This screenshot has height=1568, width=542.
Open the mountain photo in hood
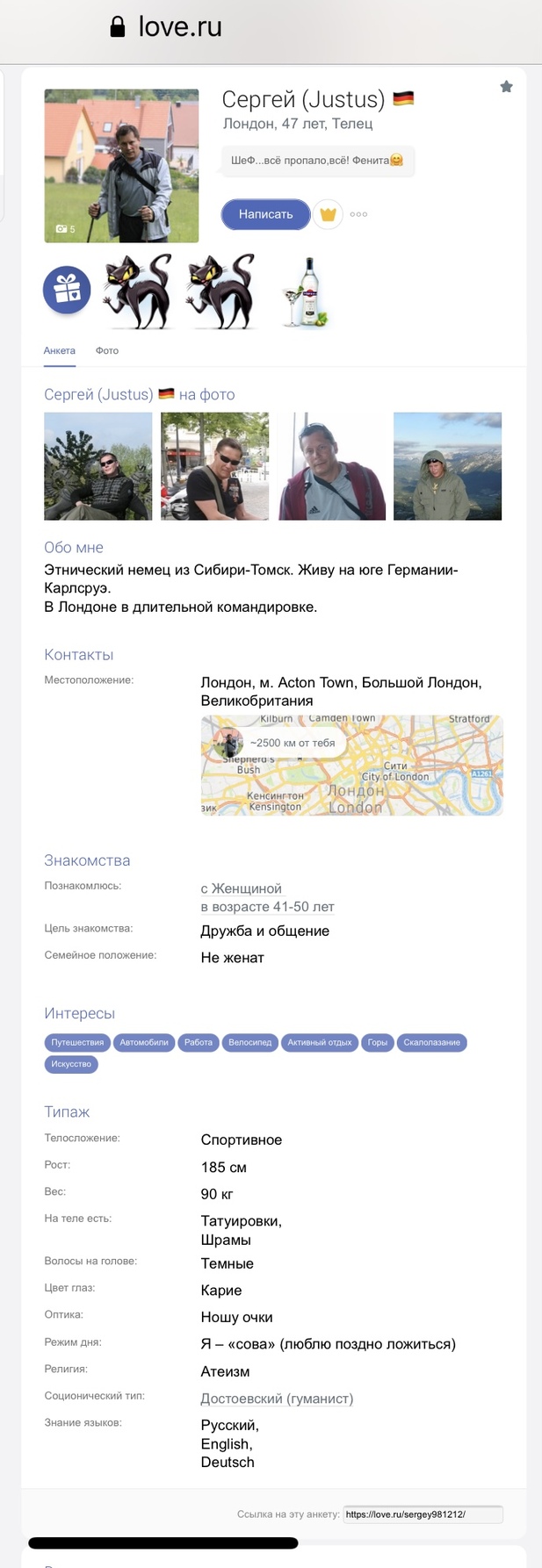[x=447, y=466]
